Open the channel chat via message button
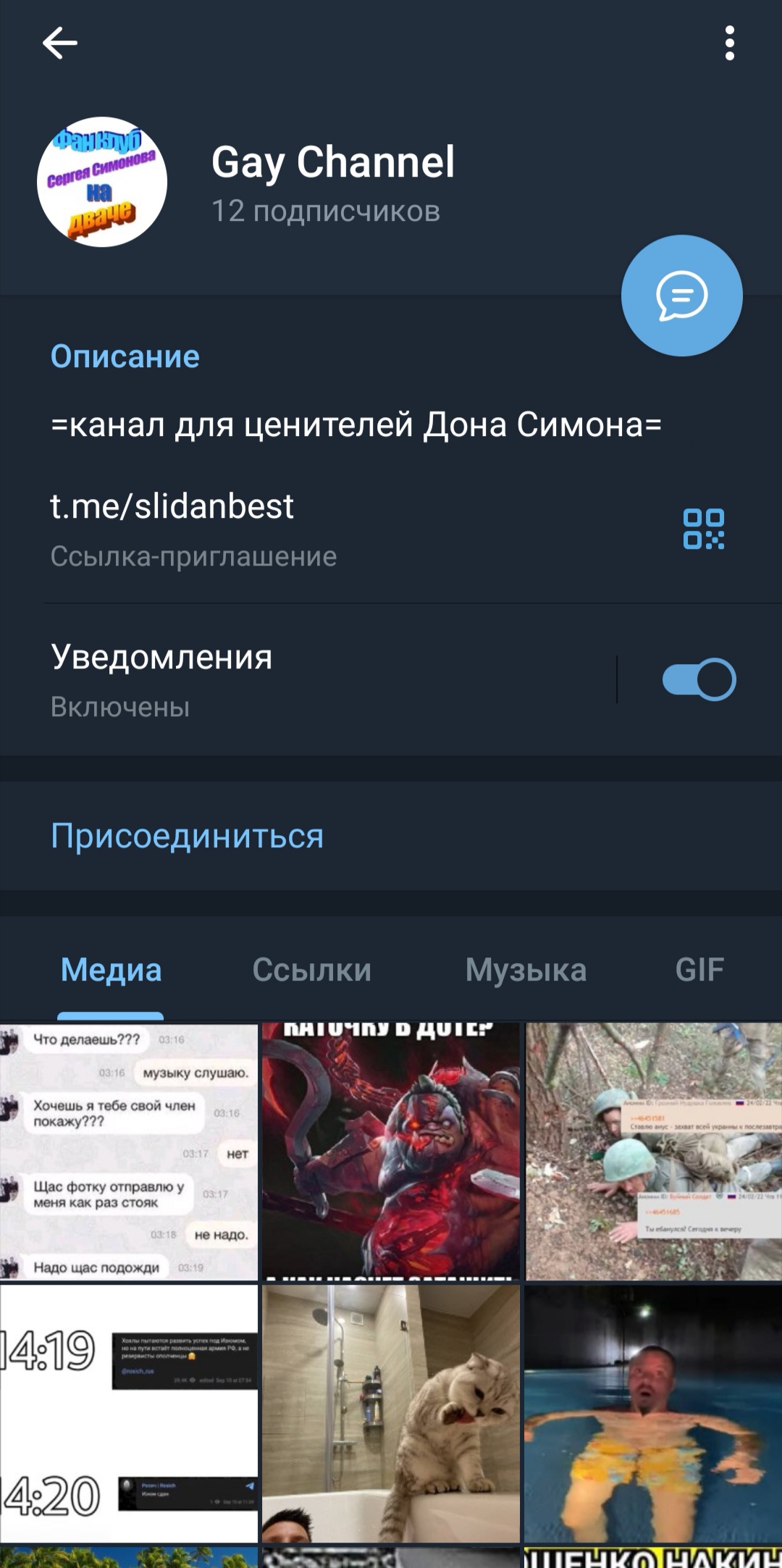This screenshot has height=1568, width=782. point(681,295)
